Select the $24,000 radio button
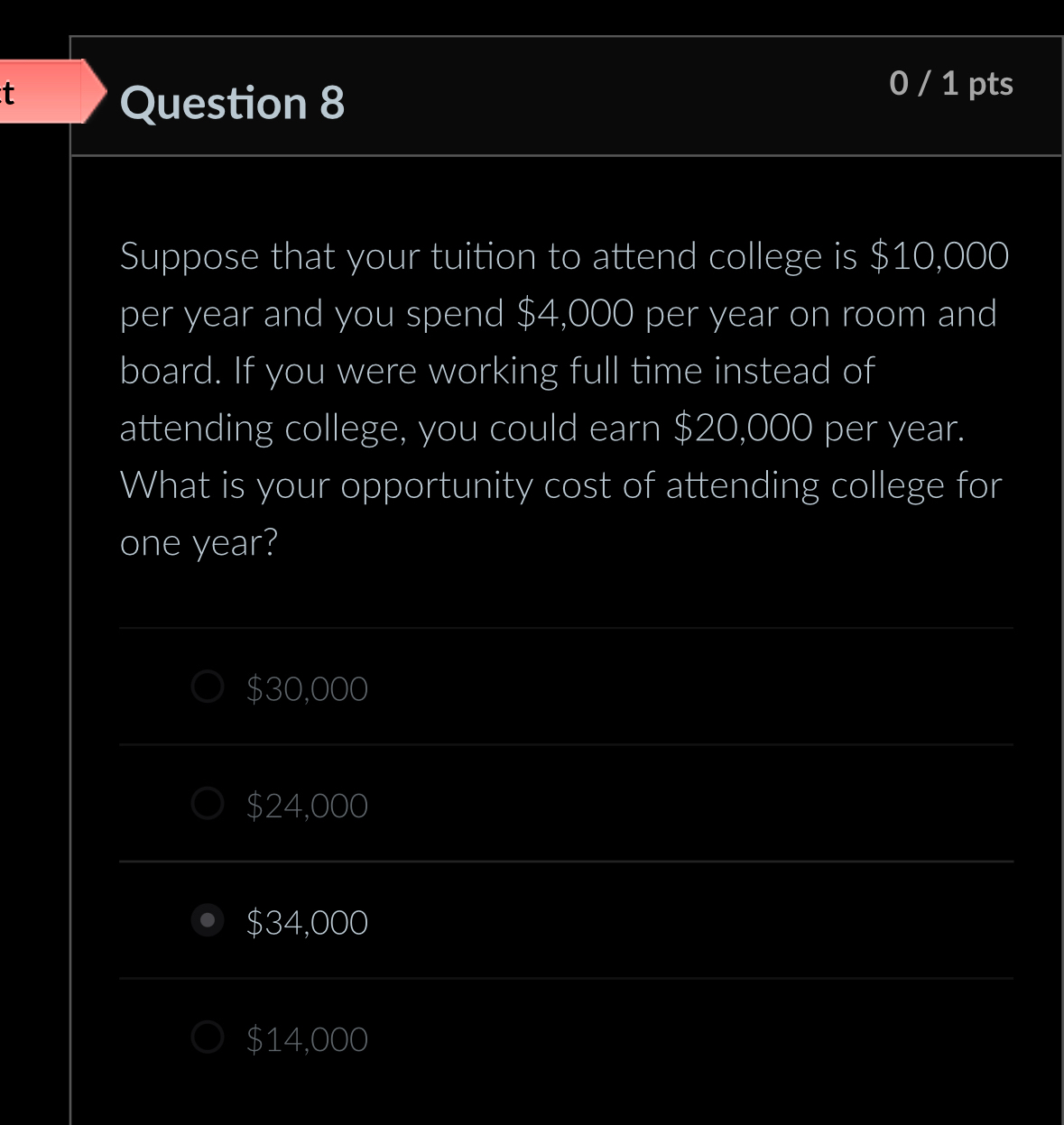The width and height of the screenshot is (1064, 1125). coord(207,804)
